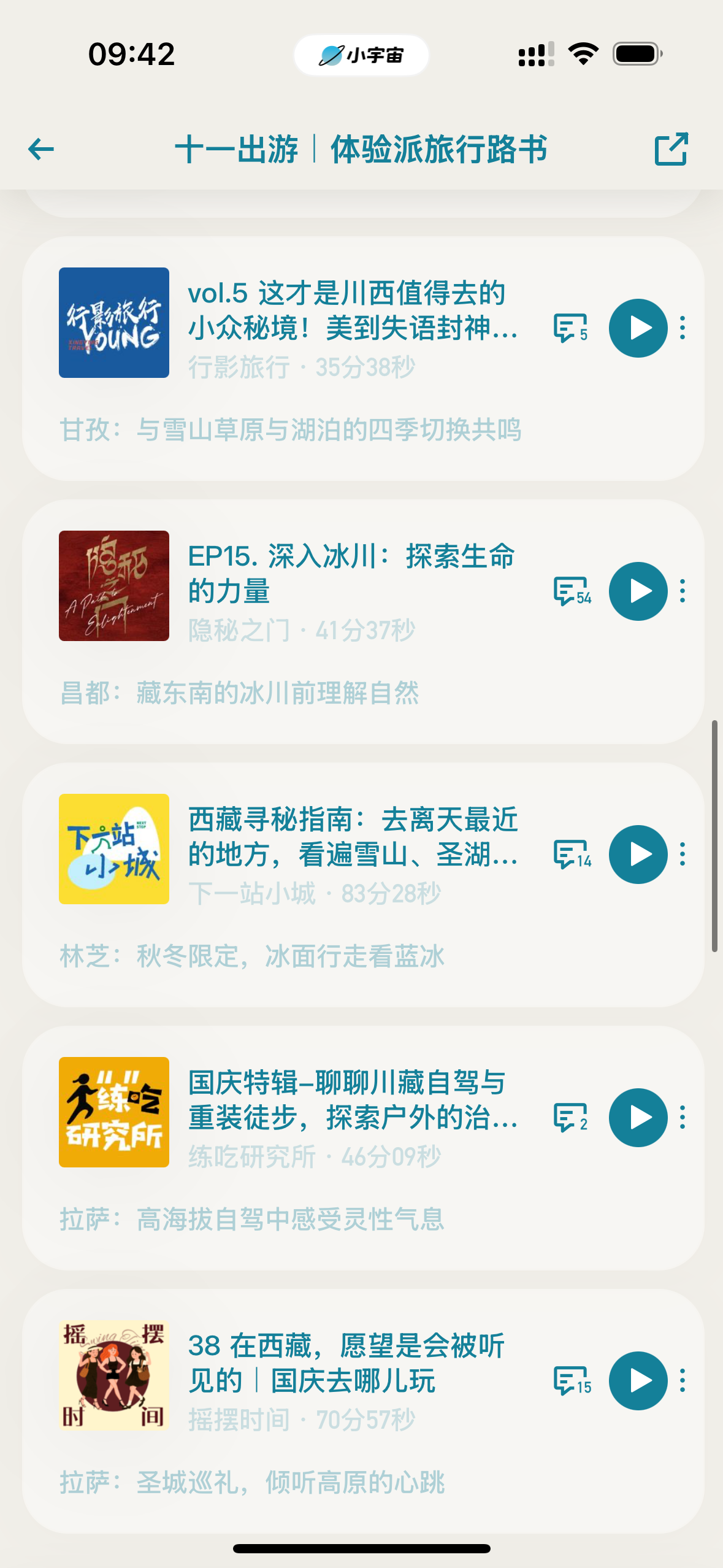723x1568 pixels.
Task: View comments on 国庆特辑 川藏自驾 episode
Action: 570,1118
